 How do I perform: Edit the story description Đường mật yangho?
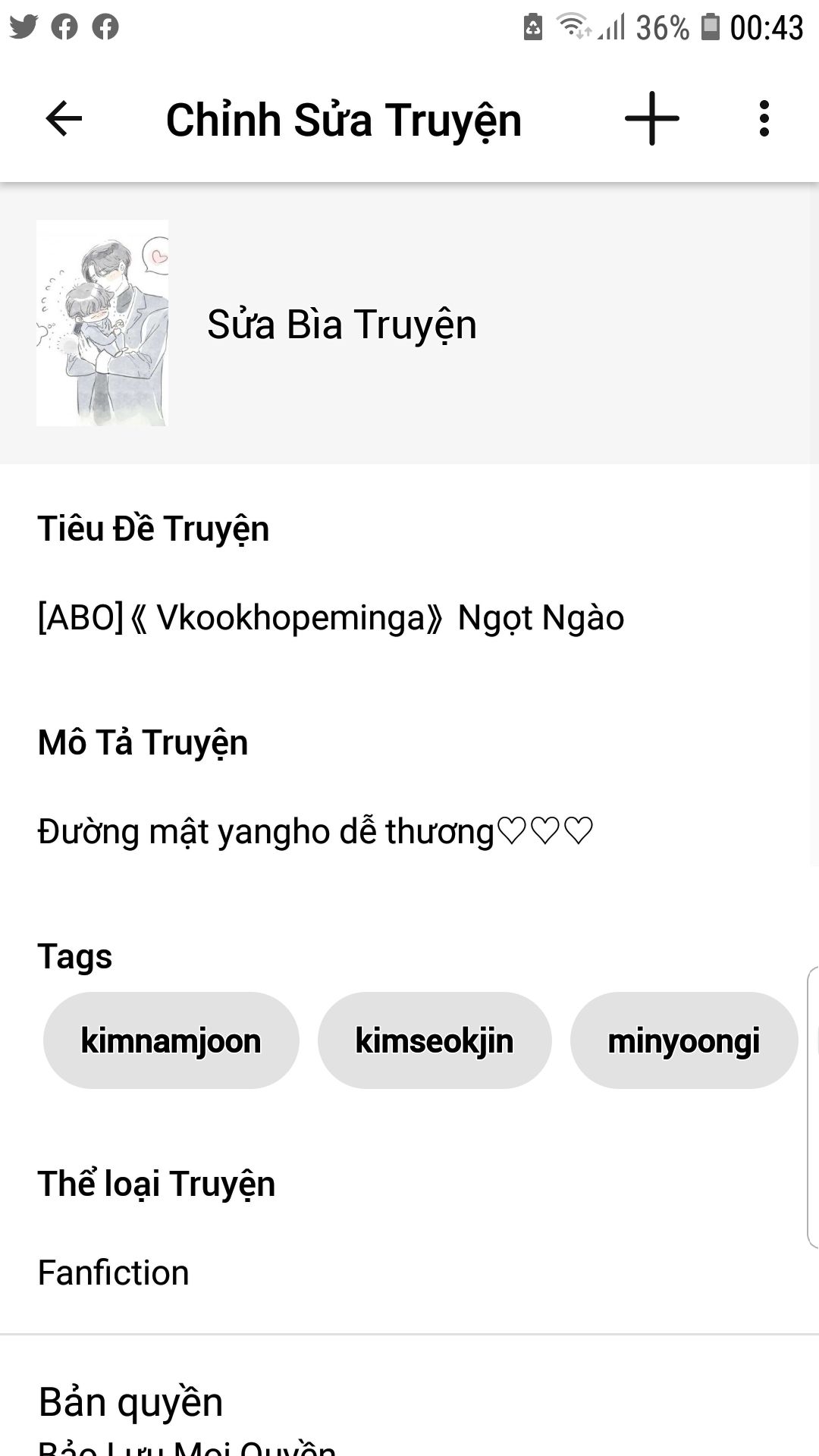tap(315, 832)
